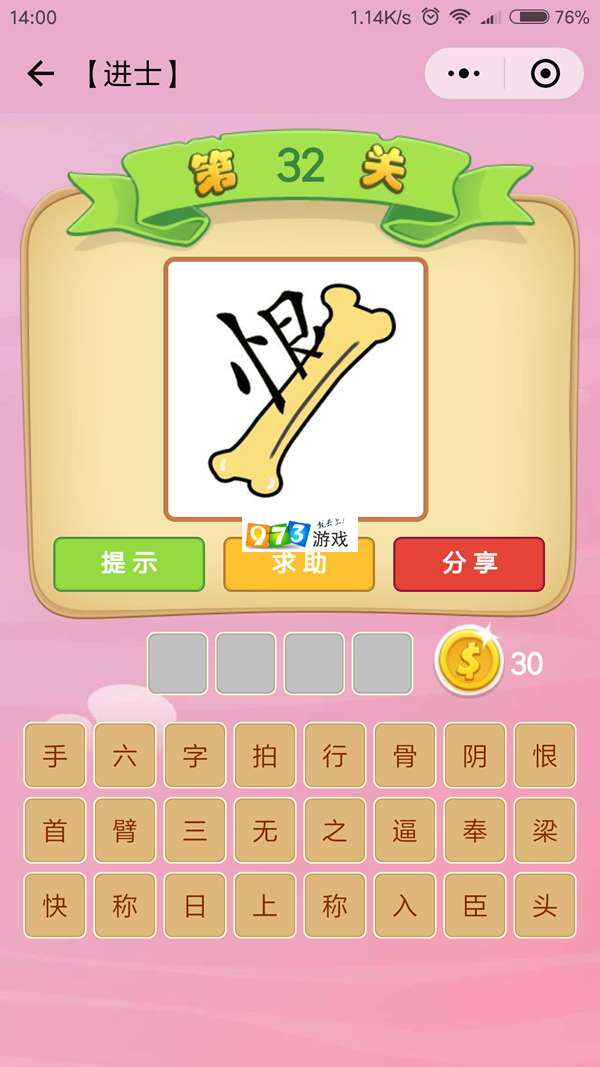
Task: Select the first empty answer slot
Action: tap(178, 663)
